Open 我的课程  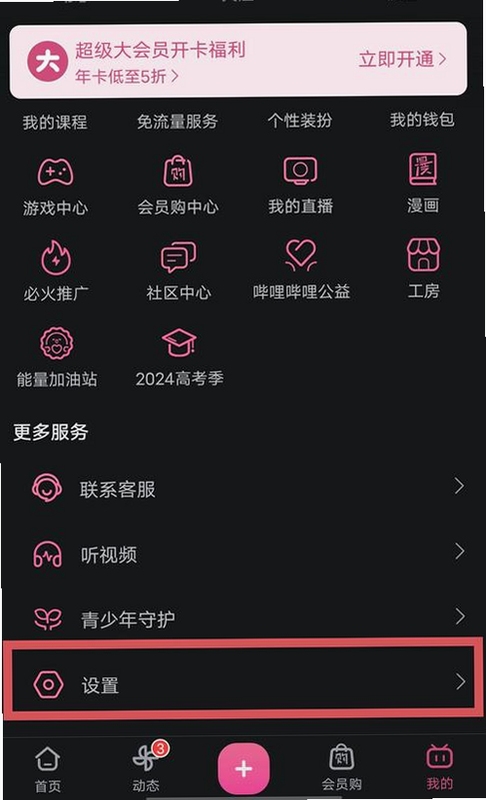[x=55, y=122]
